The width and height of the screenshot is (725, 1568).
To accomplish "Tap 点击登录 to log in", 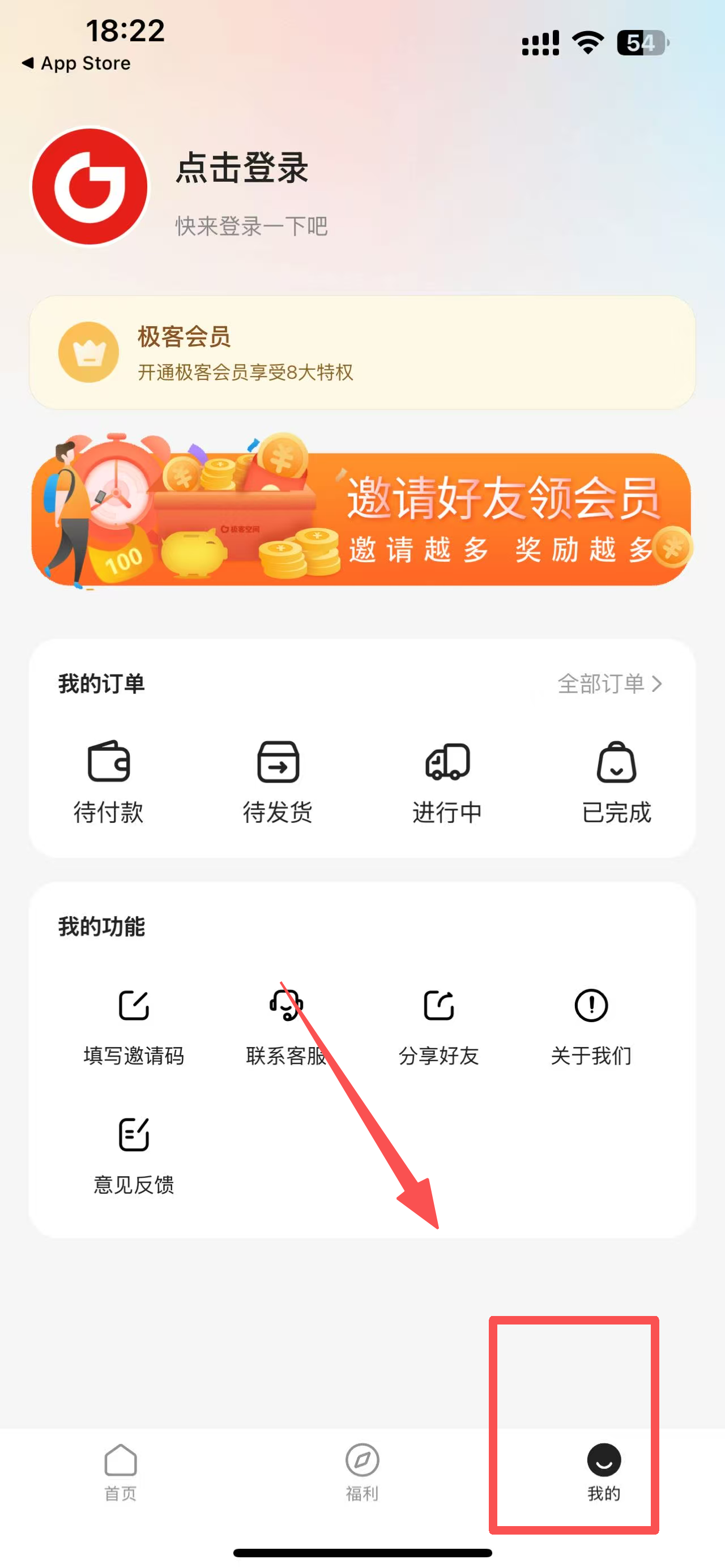I will pos(242,169).
